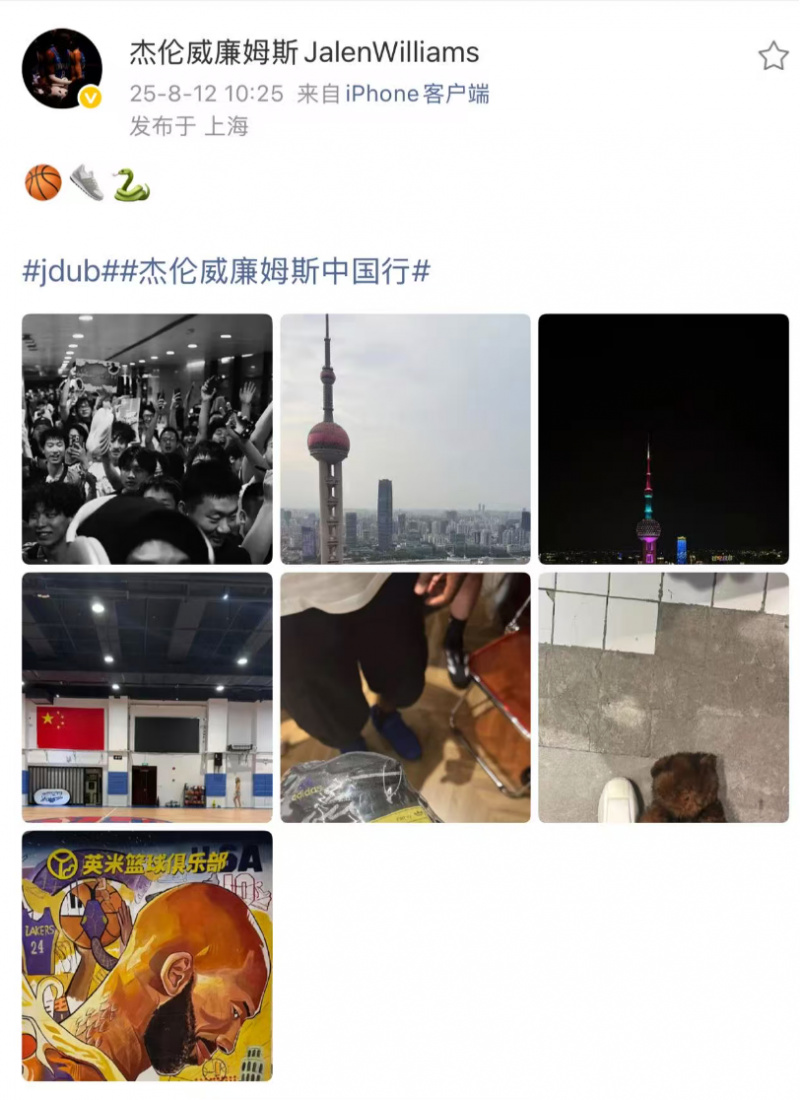Favorite this post with the star icon
This screenshot has height=1100, width=800.
point(773,56)
